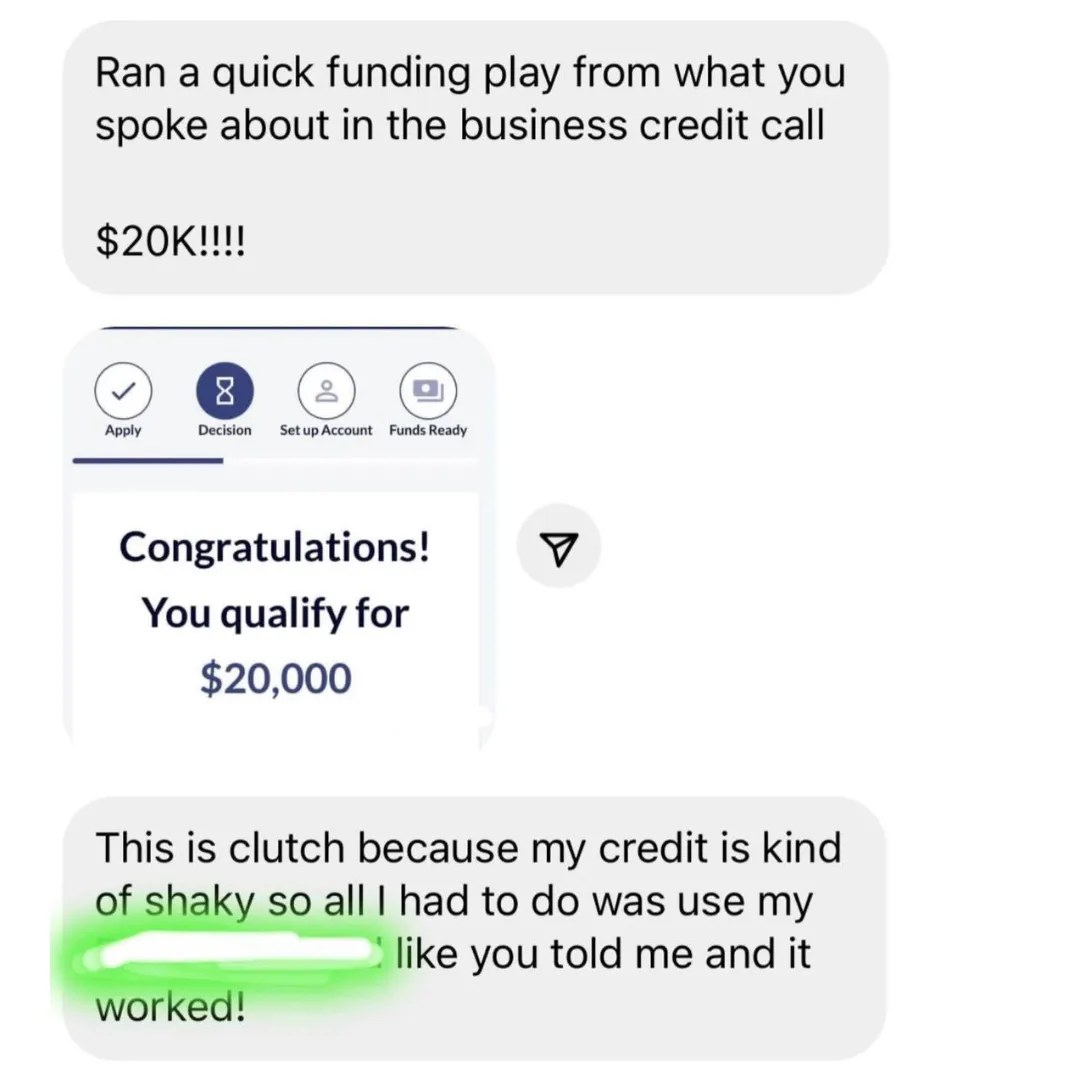Image resolution: width=1080 pixels, height=1080 pixels.
Task: Open the Congratulations screenshot attachment
Action: [276, 580]
